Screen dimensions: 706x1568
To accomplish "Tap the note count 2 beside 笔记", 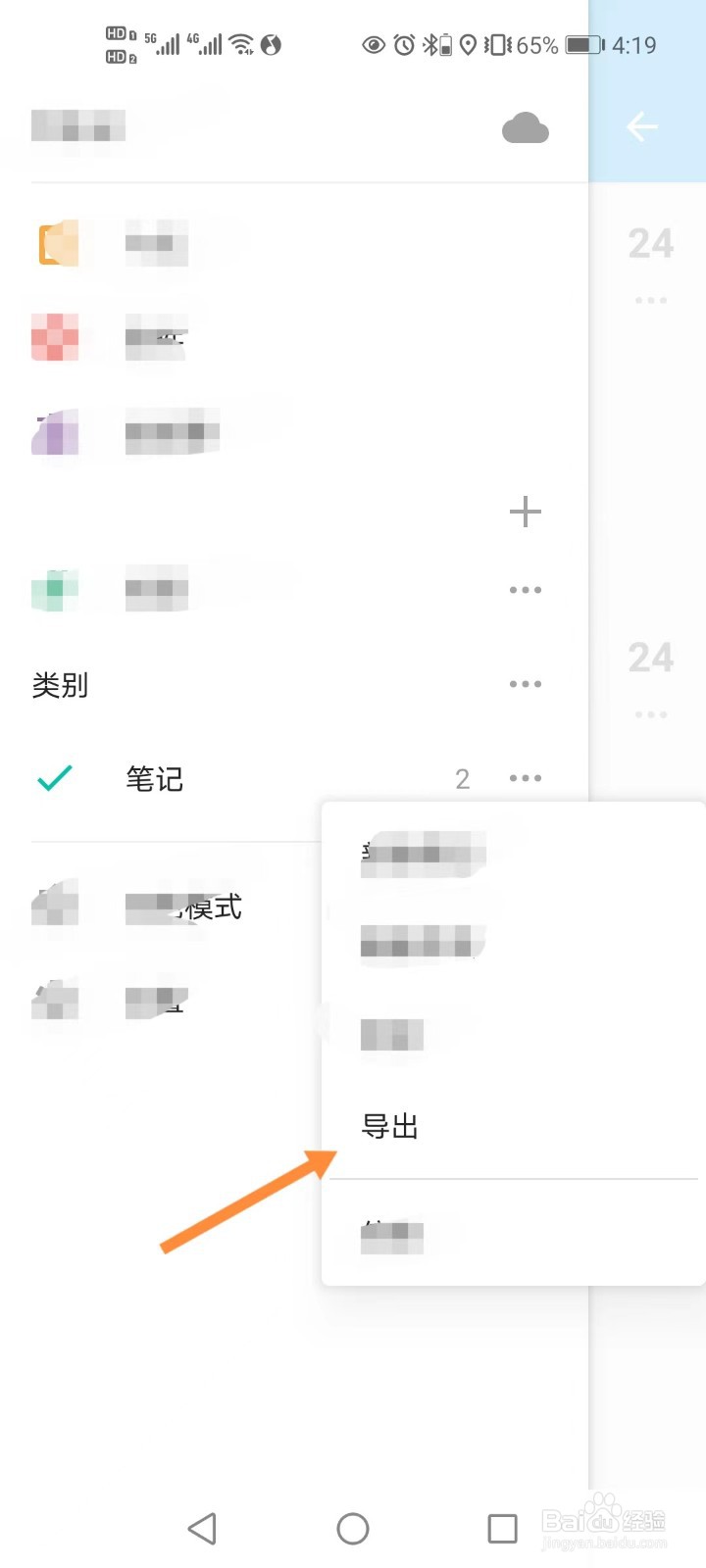I will click(x=462, y=778).
